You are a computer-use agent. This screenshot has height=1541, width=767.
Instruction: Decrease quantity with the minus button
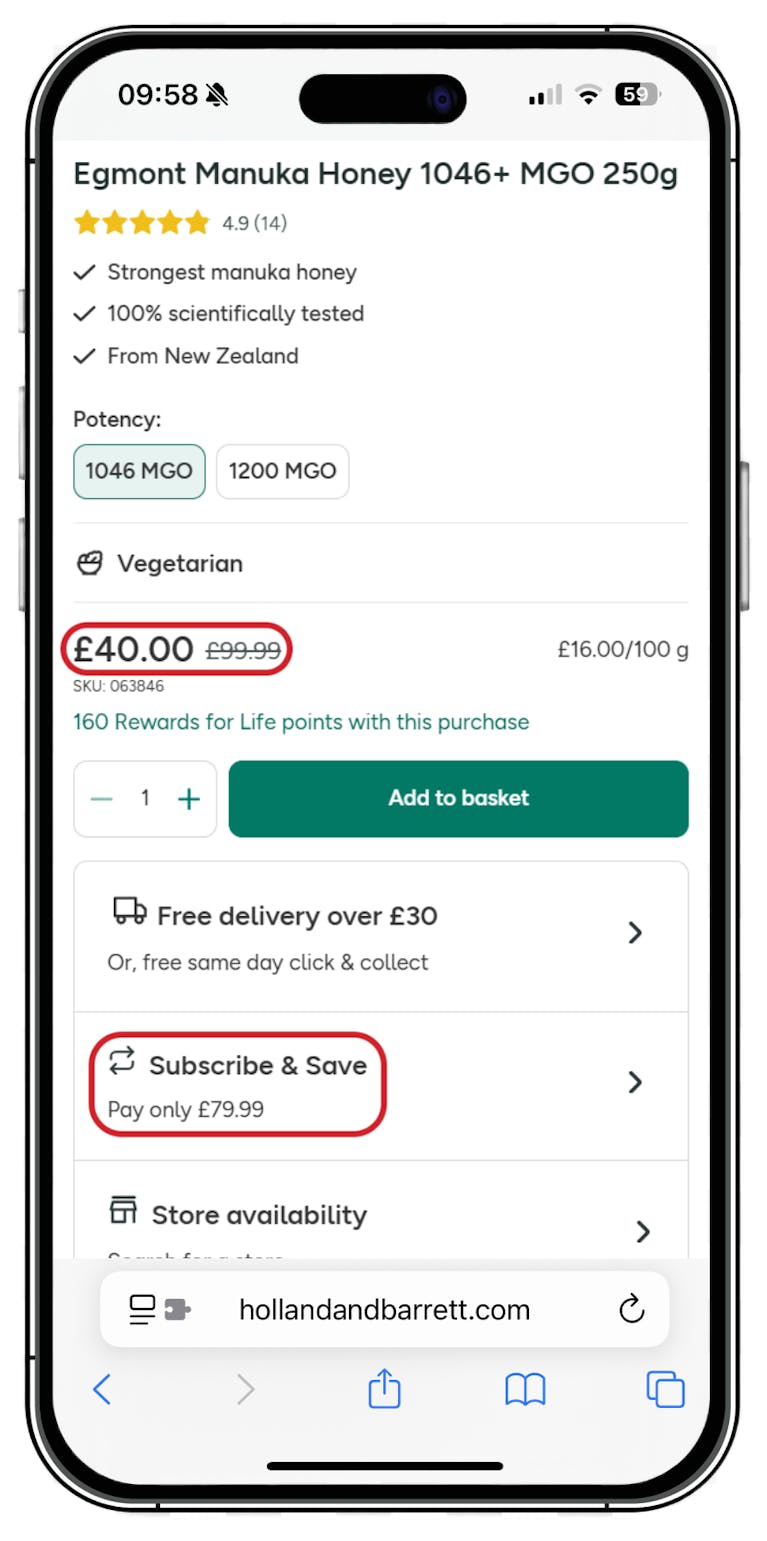pos(102,799)
